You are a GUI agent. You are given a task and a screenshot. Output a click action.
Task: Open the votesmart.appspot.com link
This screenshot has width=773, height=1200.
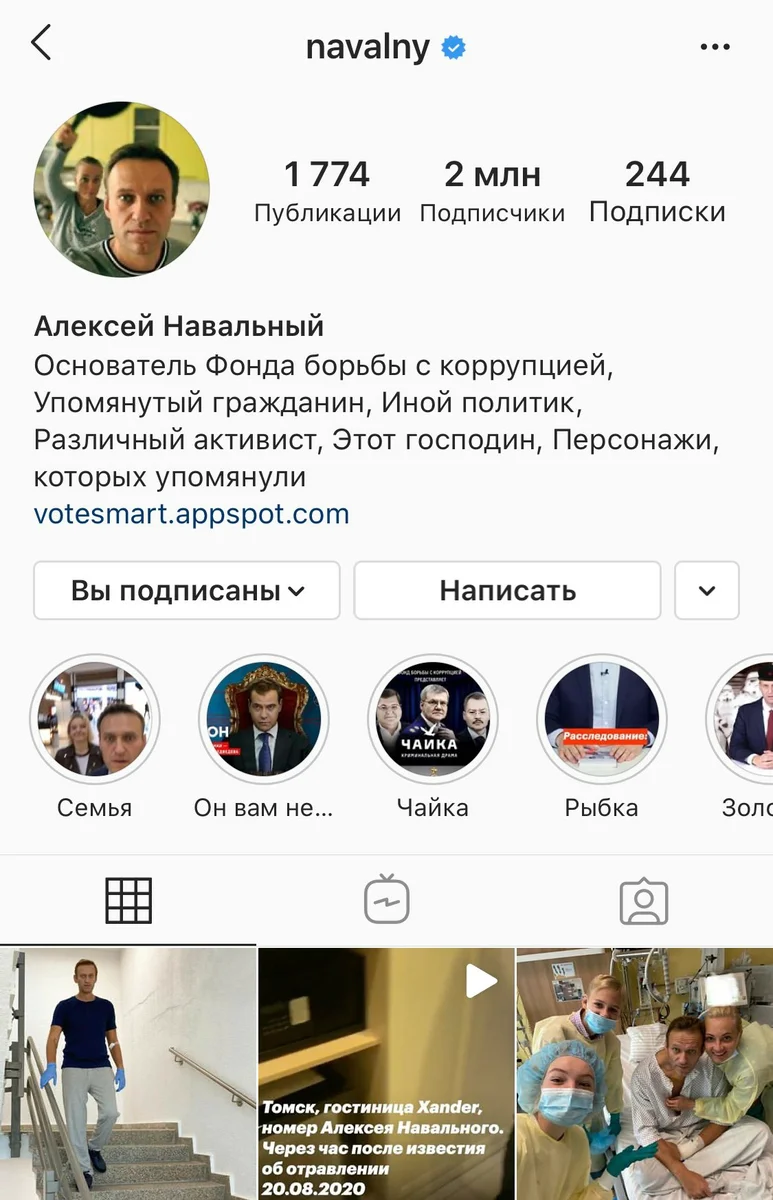[x=191, y=514]
